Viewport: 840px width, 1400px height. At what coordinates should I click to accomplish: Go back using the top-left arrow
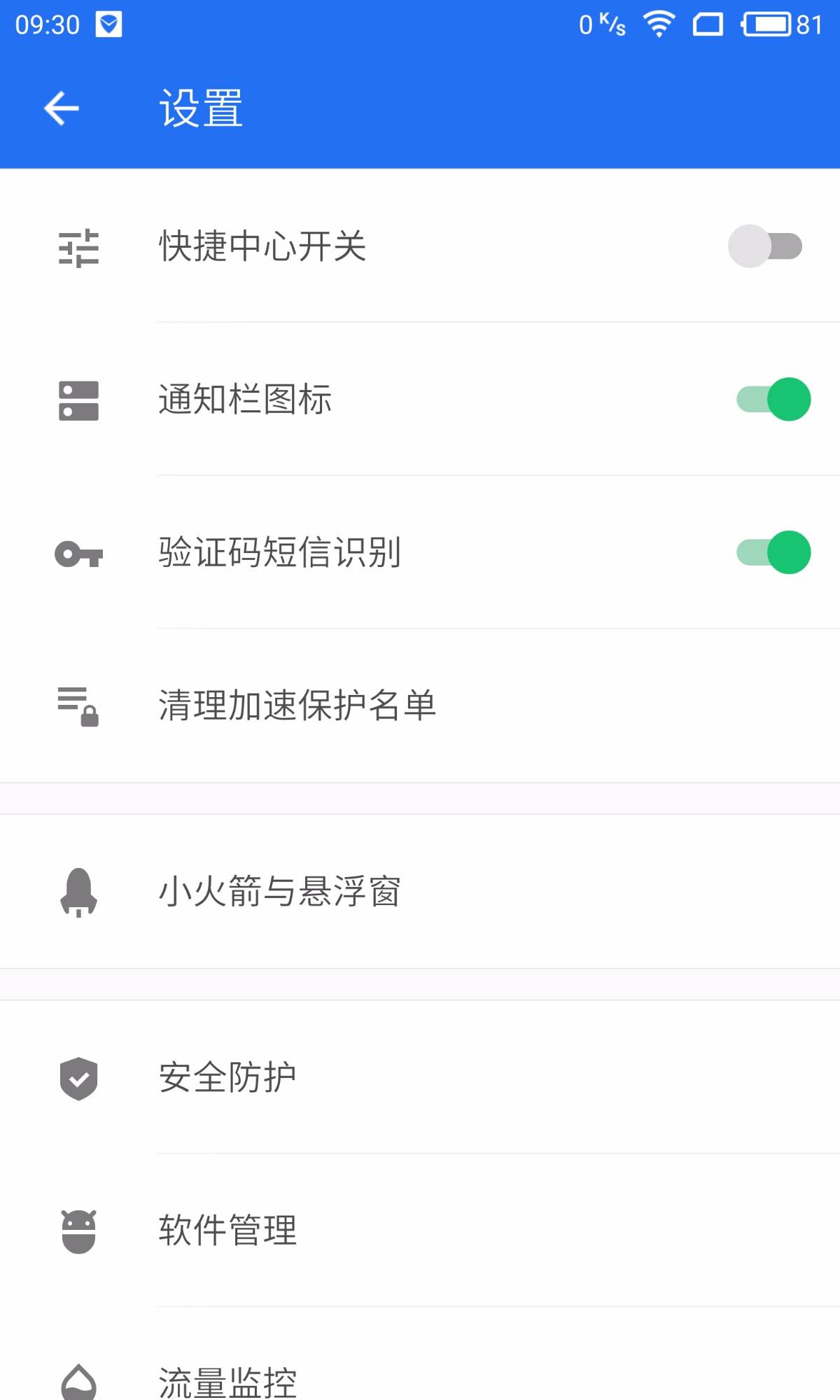tap(62, 108)
